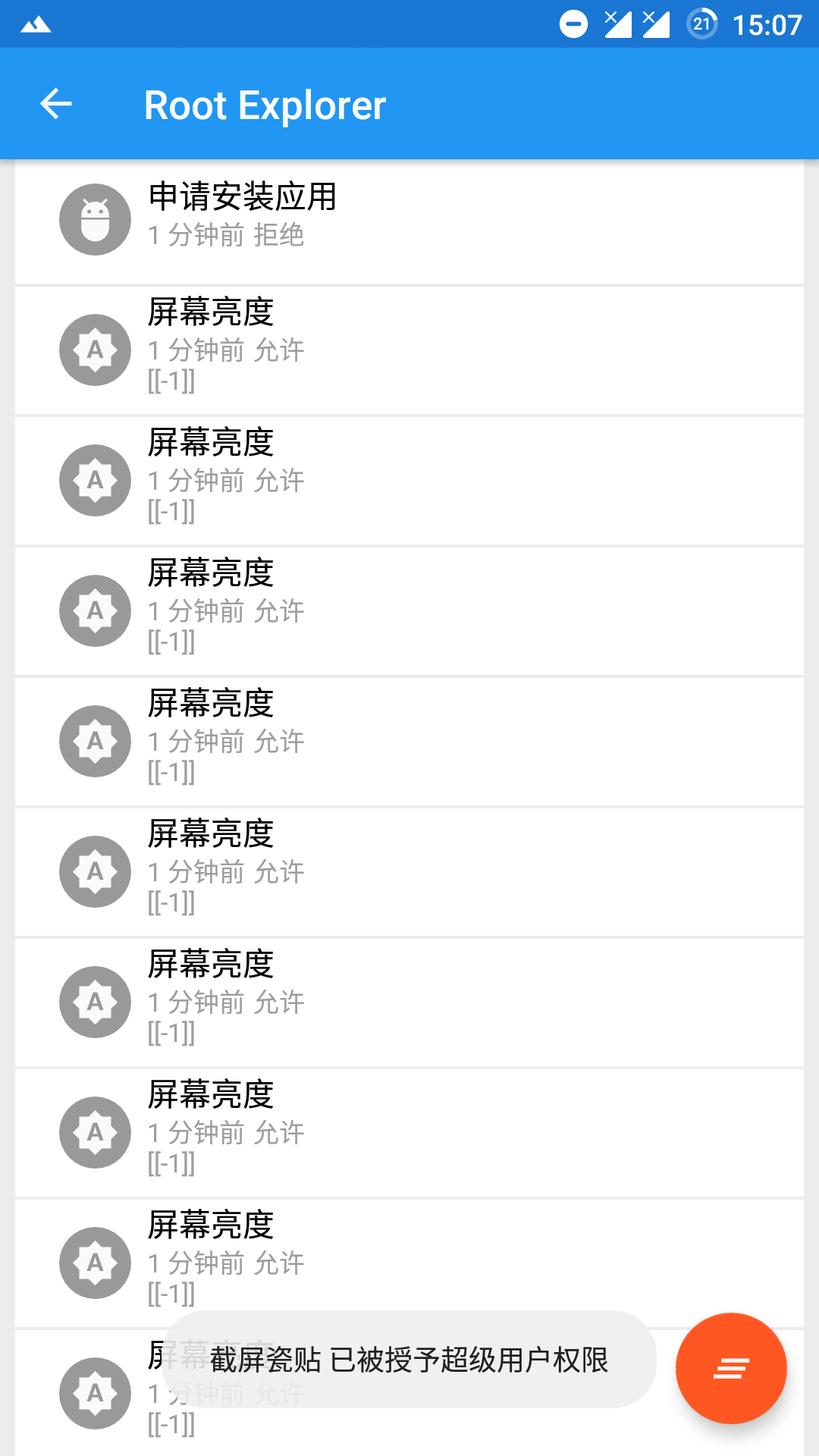The width and height of the screenshot is (819, 1456).
Task: Select the 拒绝 status text of 申请安装应用
Action: [x=281, y=236]
